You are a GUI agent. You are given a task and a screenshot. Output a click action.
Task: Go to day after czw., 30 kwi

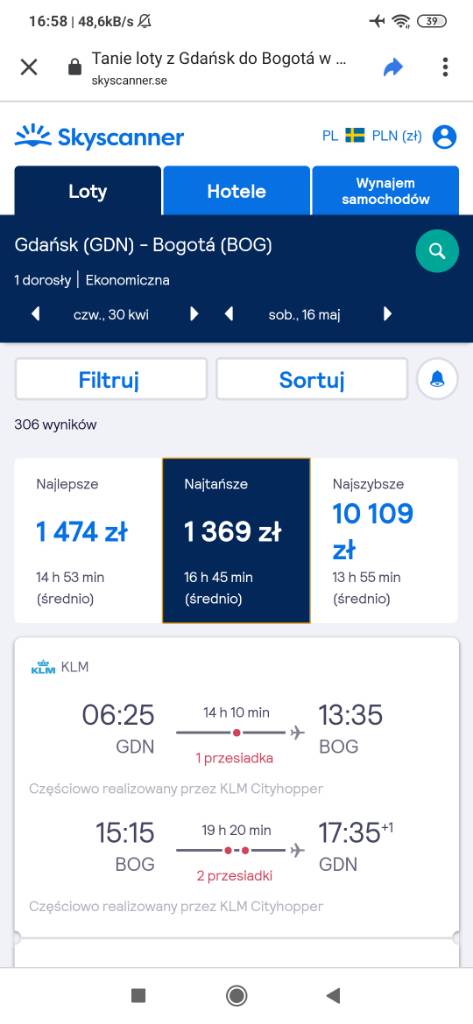pyautogui.click(x=194, y=314)
